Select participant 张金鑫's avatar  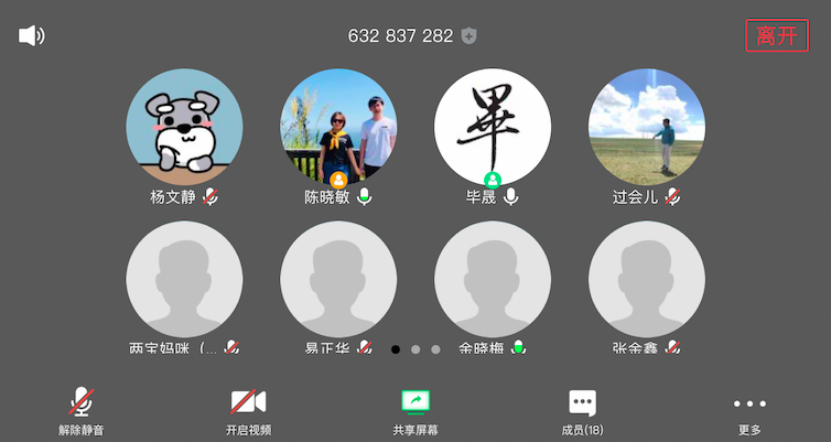click(x=646, y=279)
